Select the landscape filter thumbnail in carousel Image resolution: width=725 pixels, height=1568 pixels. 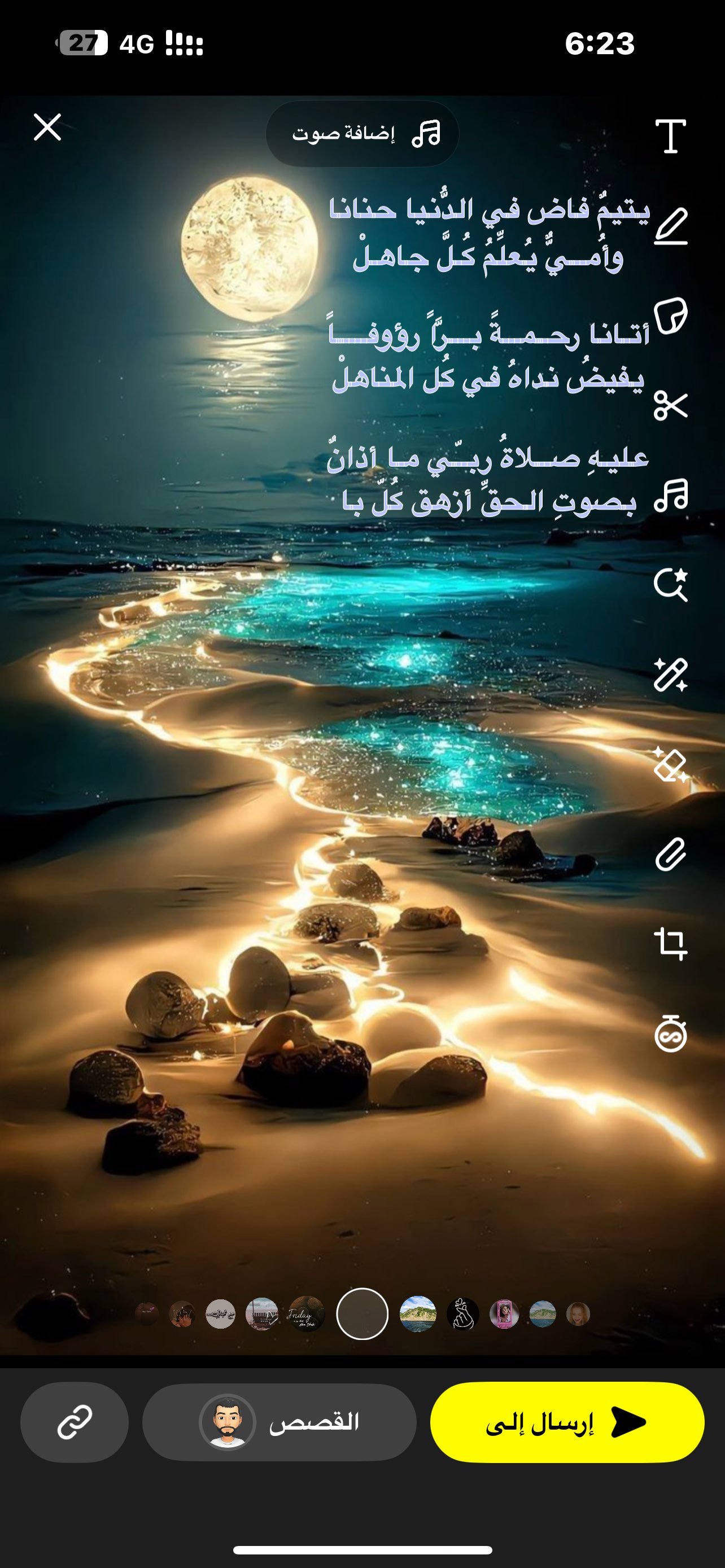(x=418, y=1313)
